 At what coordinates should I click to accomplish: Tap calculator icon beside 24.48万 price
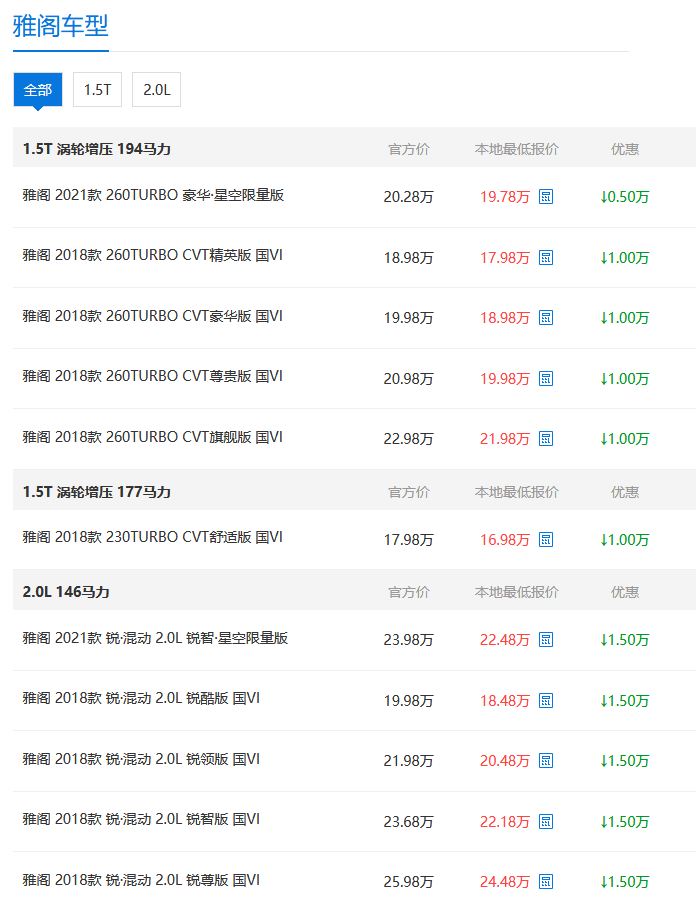click(546, 882)
